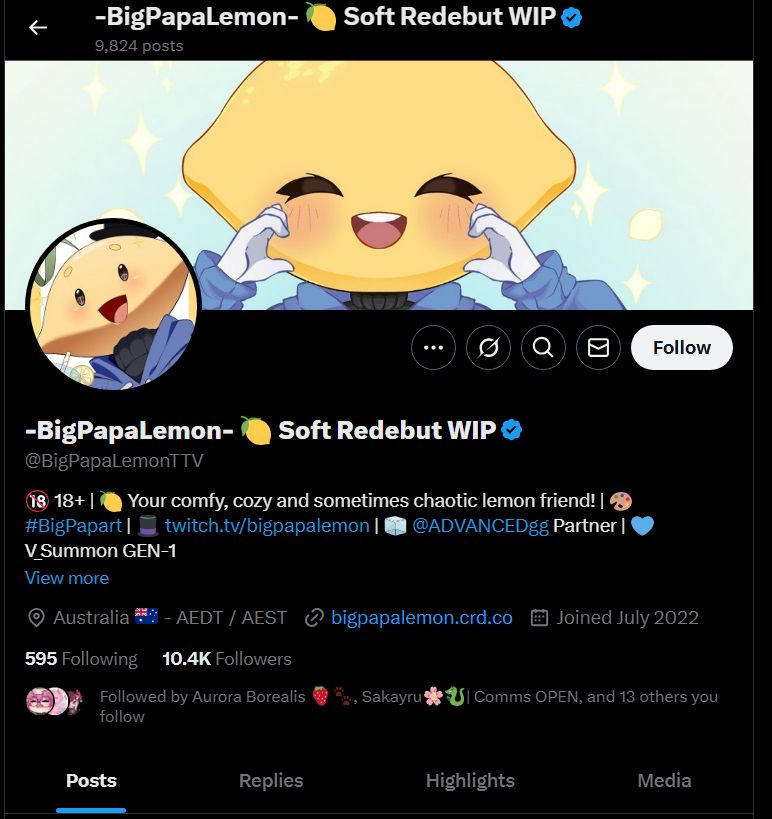Open the more options three-dot menu
The image size is (772, 819).
[433, 347]
